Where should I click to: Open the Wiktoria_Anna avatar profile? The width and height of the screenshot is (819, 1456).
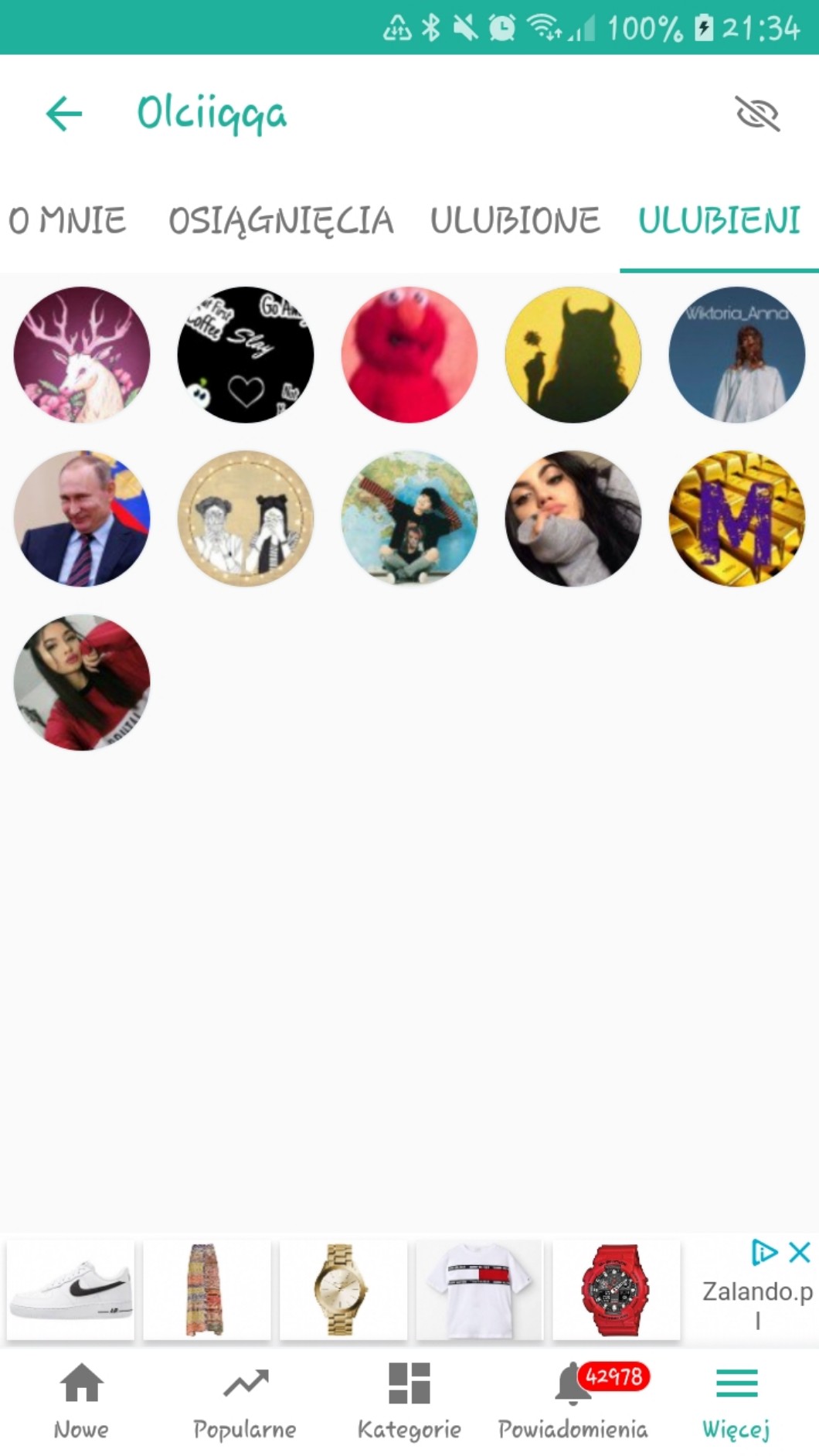(736, 355)
